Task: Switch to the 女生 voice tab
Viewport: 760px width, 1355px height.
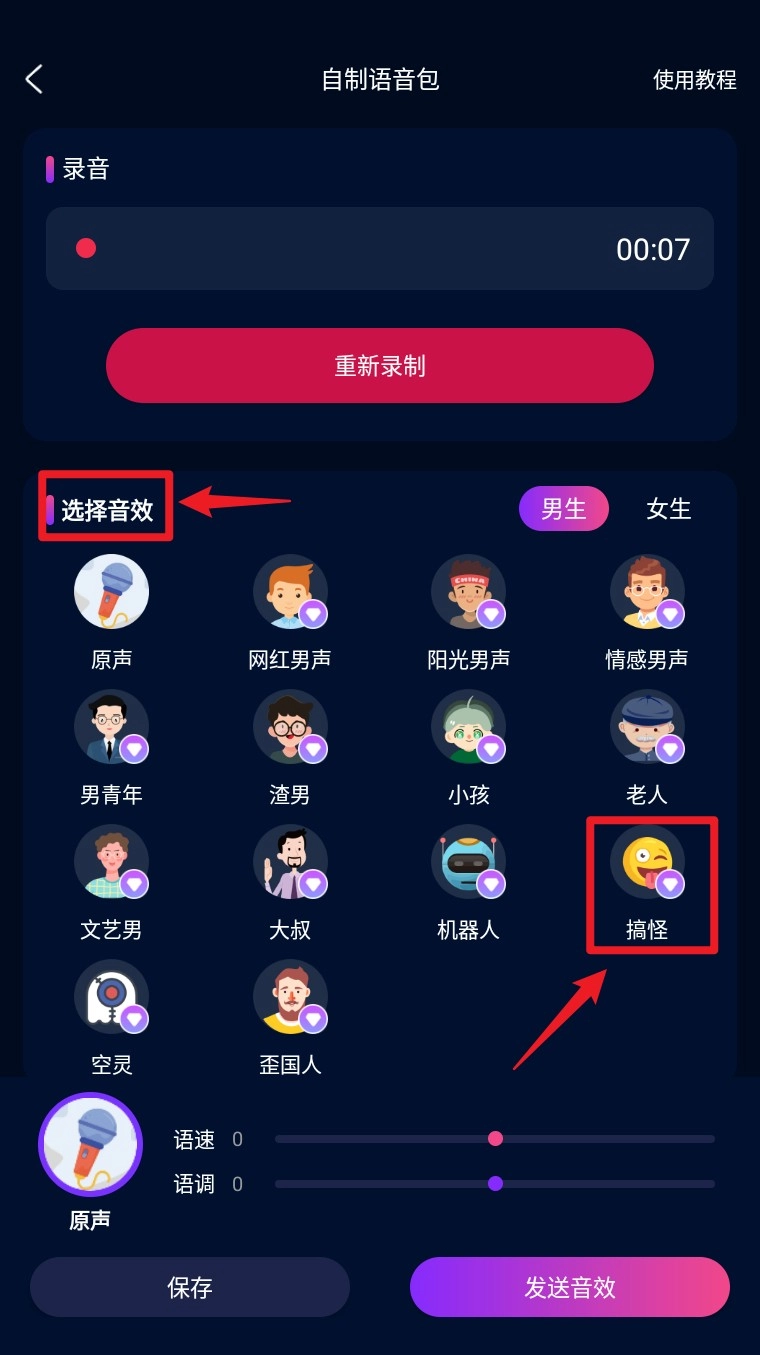Action: point(668,508)
